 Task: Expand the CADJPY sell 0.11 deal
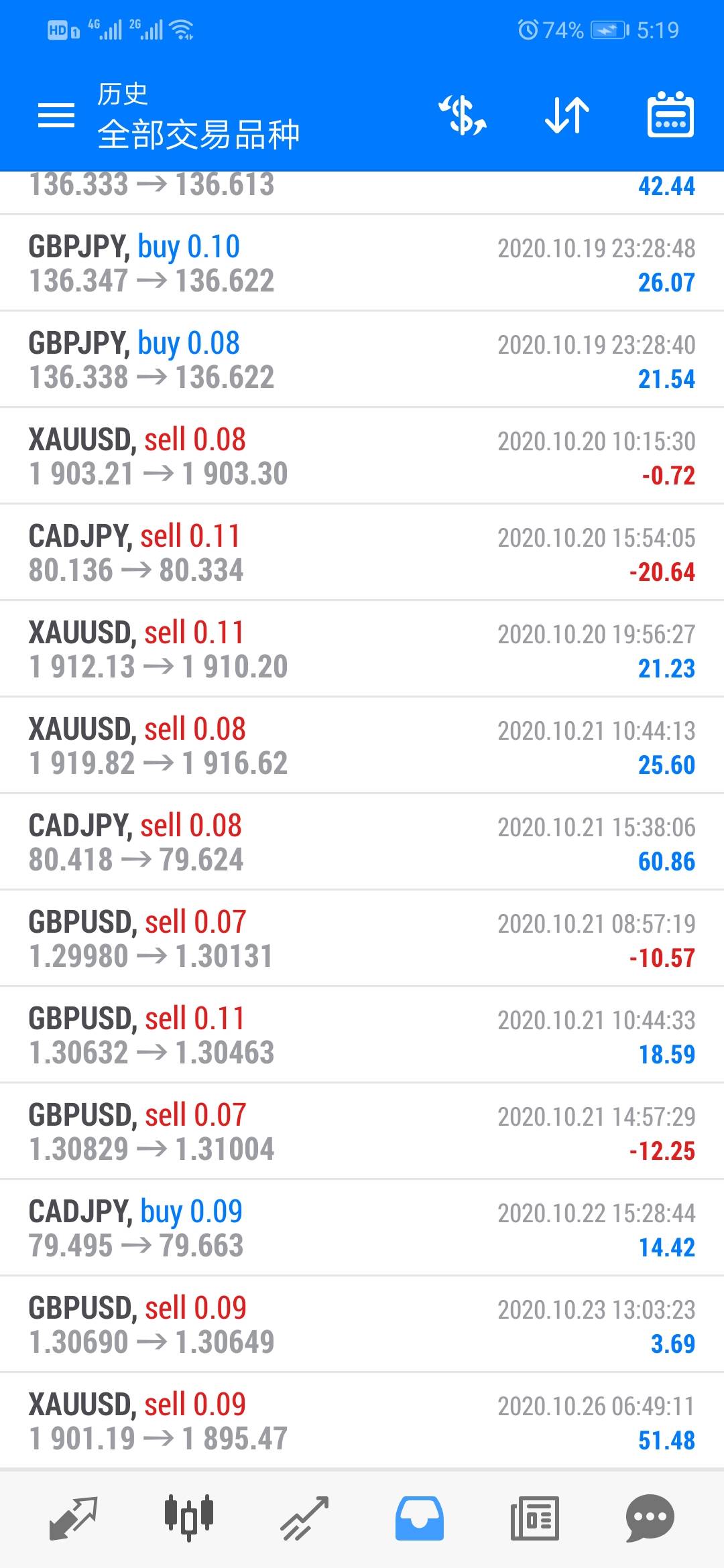click(362, 553)
